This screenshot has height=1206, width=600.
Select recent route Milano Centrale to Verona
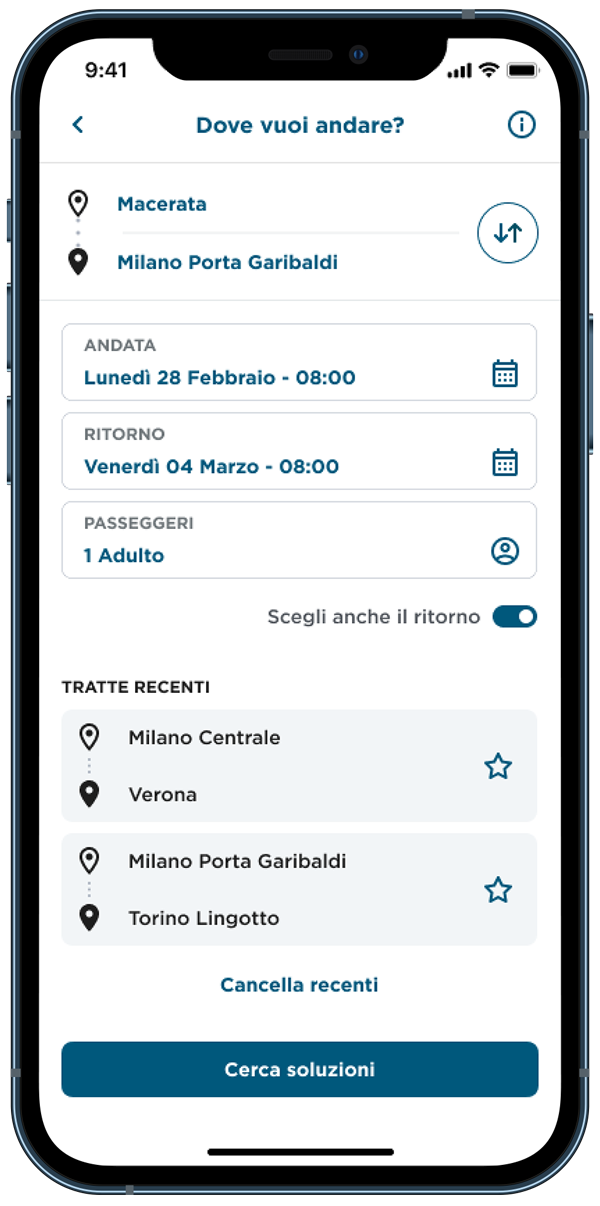pos(299,766)
